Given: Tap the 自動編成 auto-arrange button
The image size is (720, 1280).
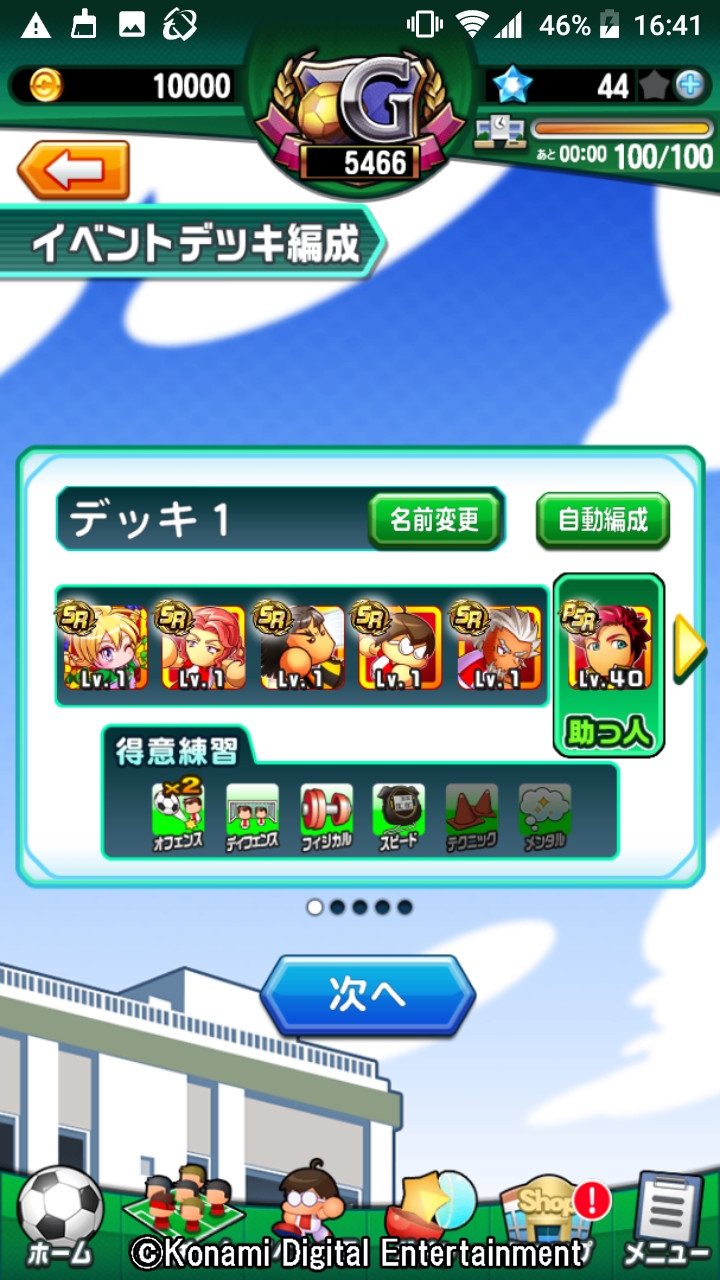Looking at the screenshot, I should (x=603, y=519).
